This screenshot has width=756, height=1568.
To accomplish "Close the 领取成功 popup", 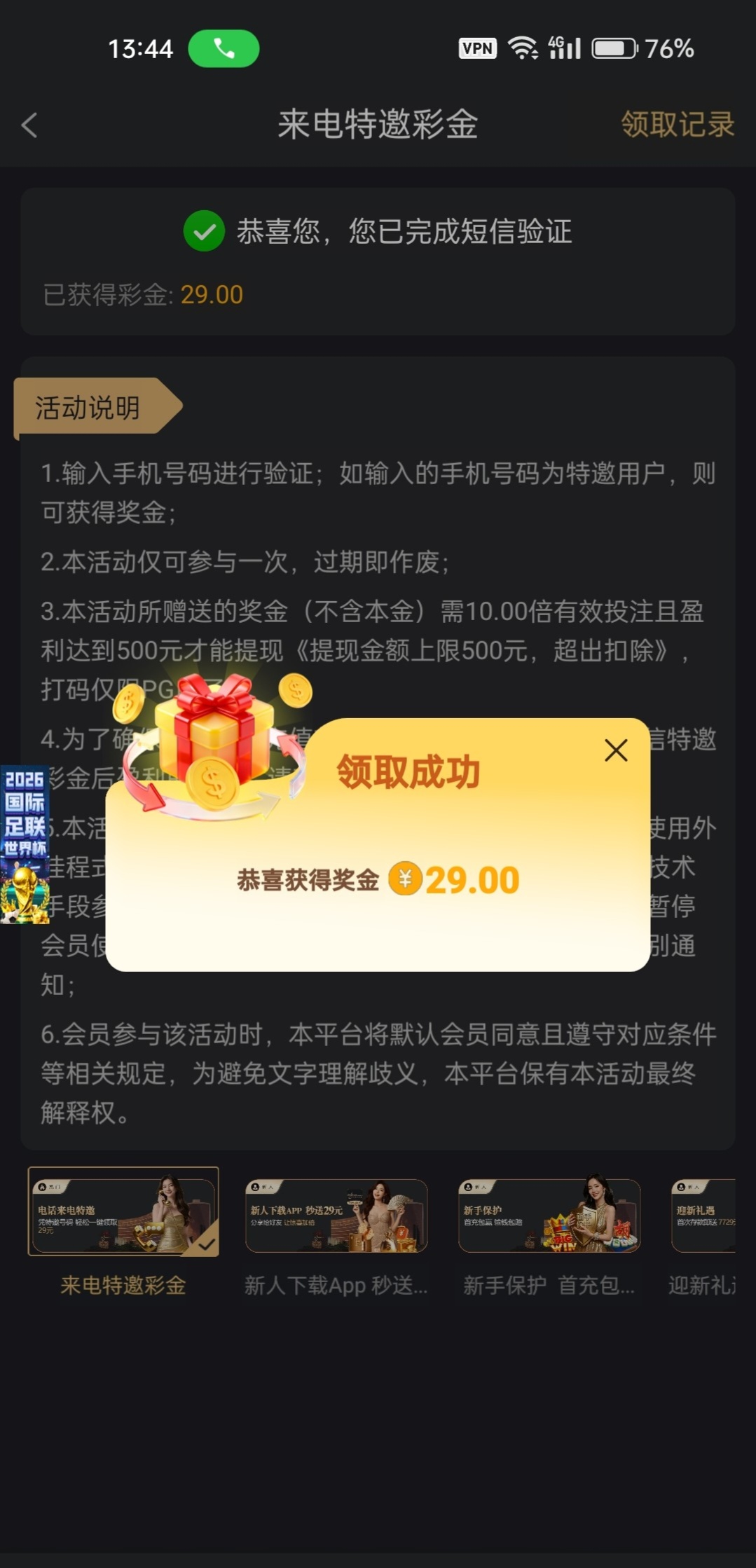I will click(616, 750).
